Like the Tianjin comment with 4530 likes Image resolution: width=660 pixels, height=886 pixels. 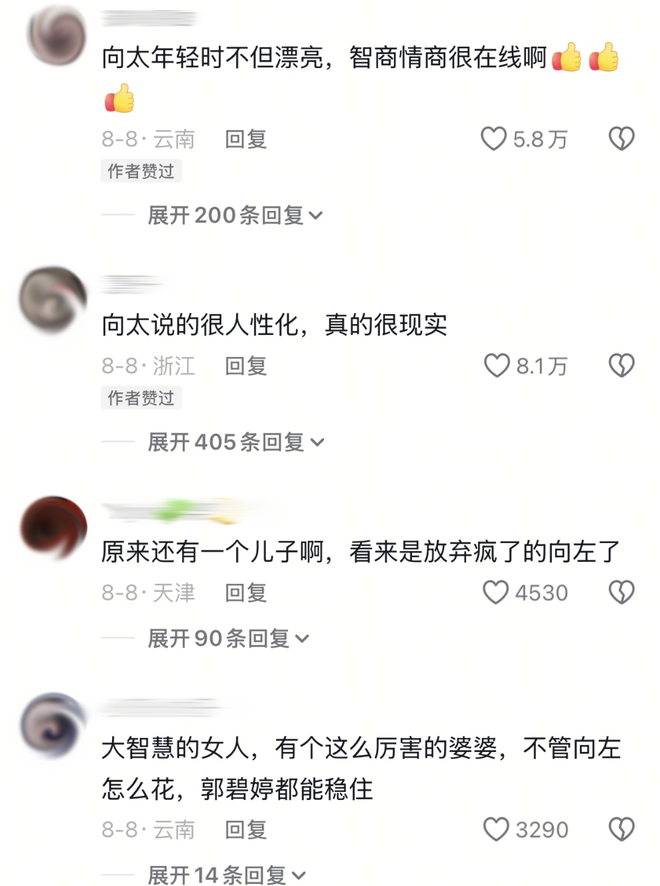pyautogui.click(x=496, y=593)
